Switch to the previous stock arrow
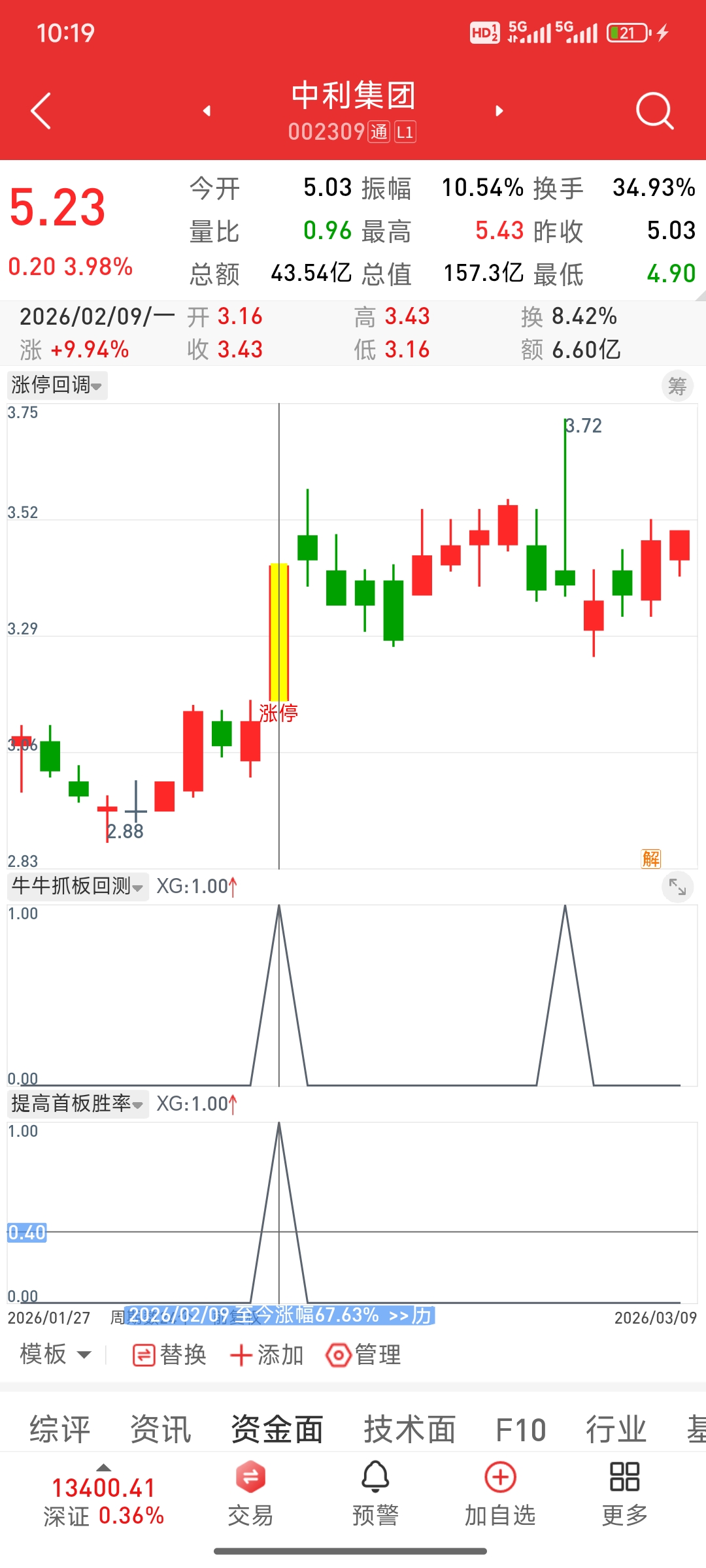The height and width of the screenshot is (1568, 706). pyautogui.click(x=207, y=111)
